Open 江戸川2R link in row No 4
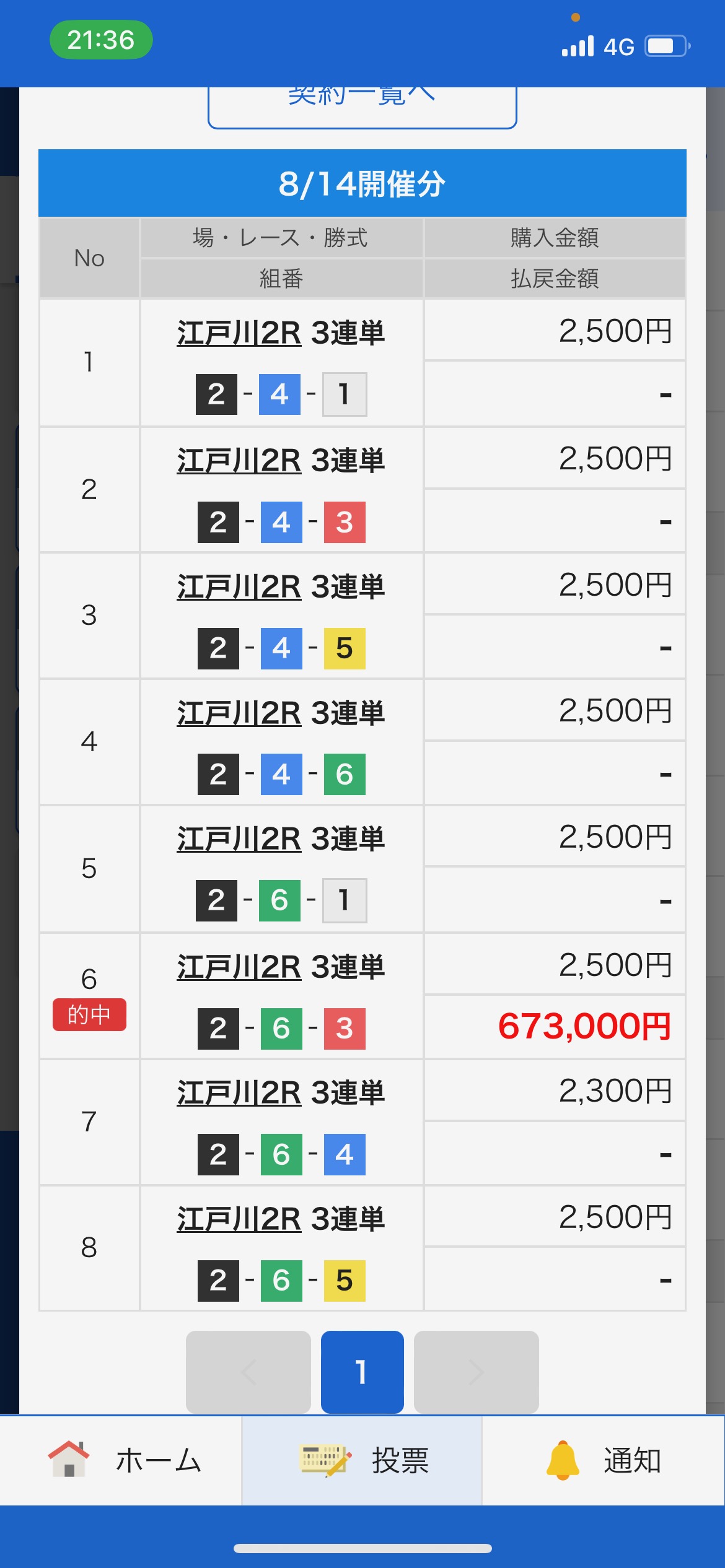The image size is (725, 1568). click(239, 713)
